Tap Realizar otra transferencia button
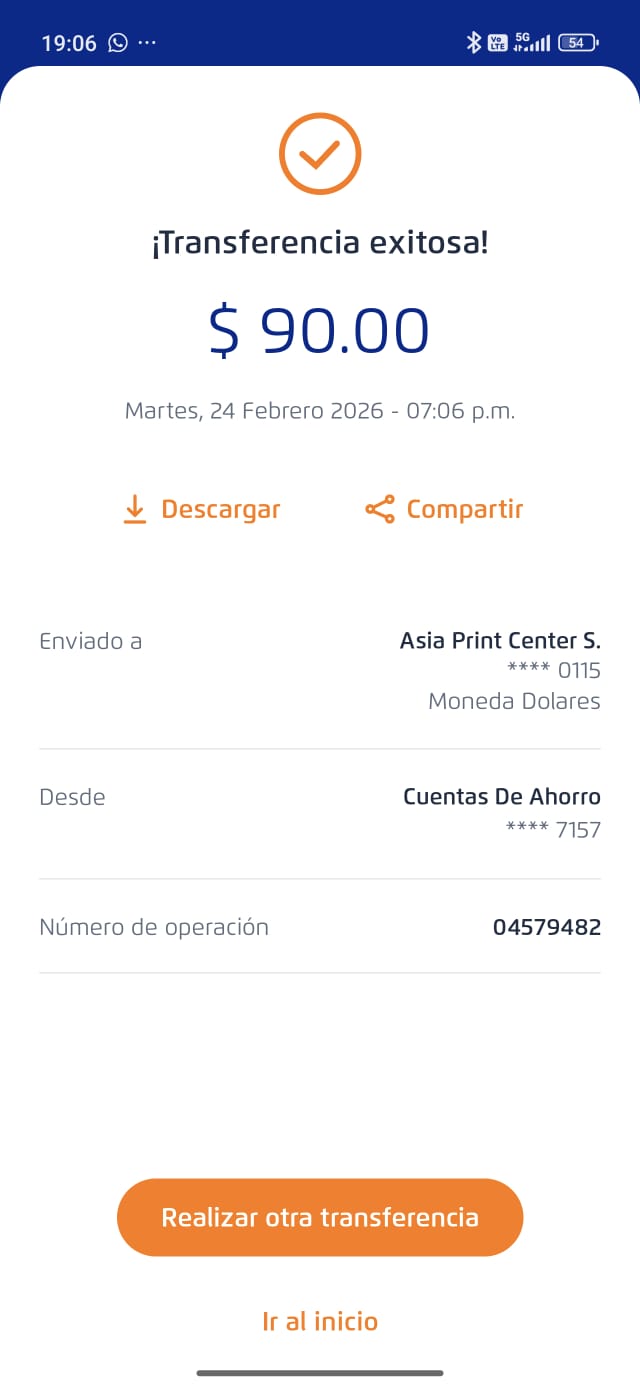The width and height of the screenshot is (640, 1386). click(x=320, y=1217)
